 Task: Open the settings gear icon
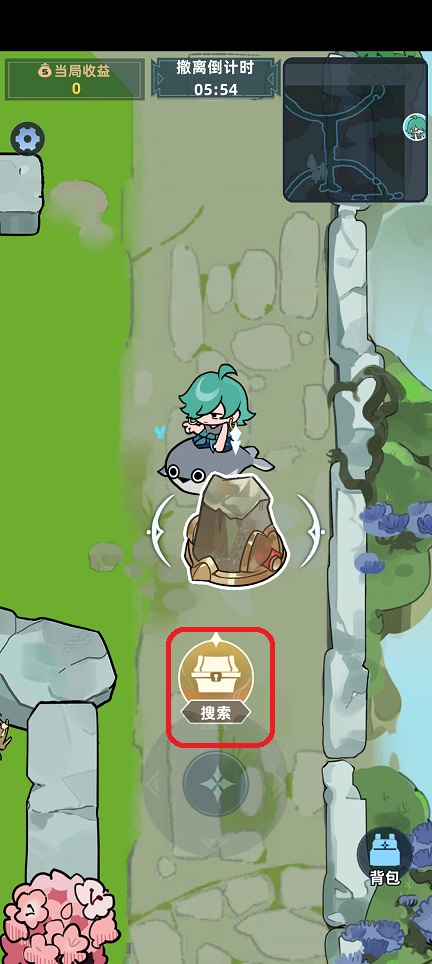tap(28, 138)
